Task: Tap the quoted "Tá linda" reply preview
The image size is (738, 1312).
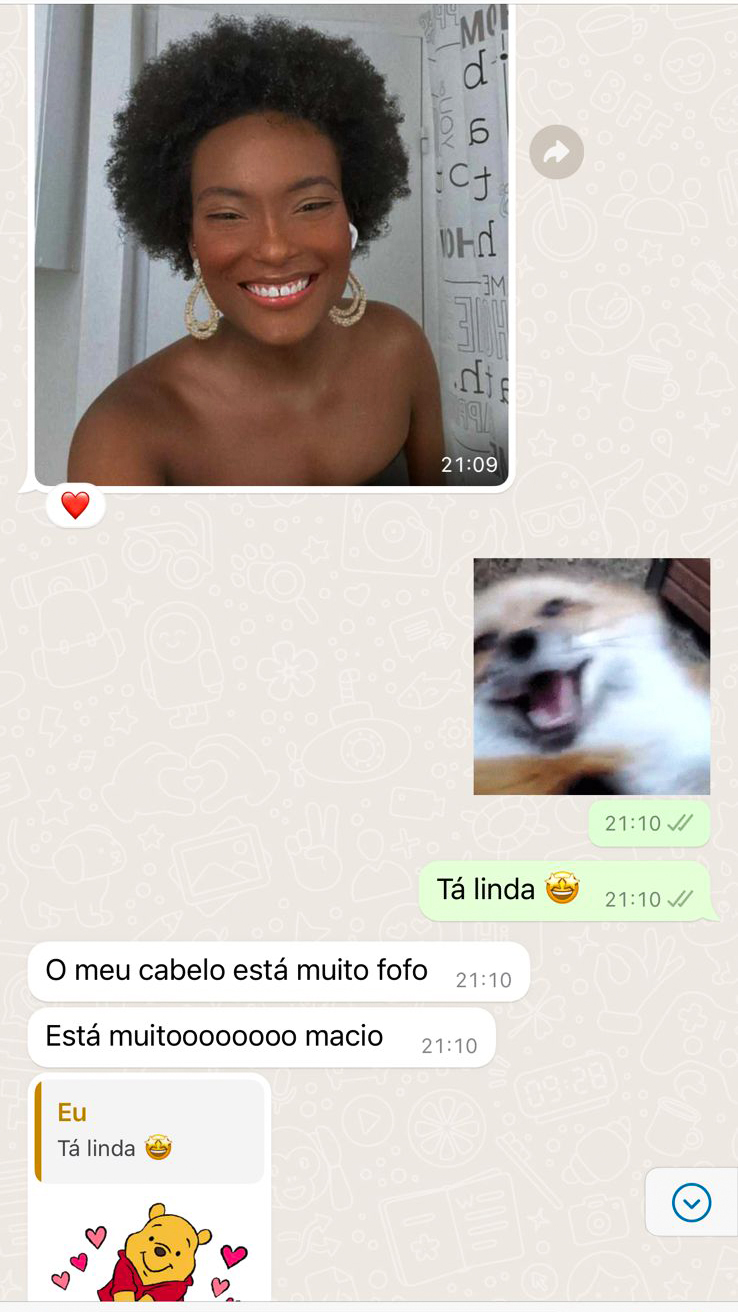Action: 150,1131
